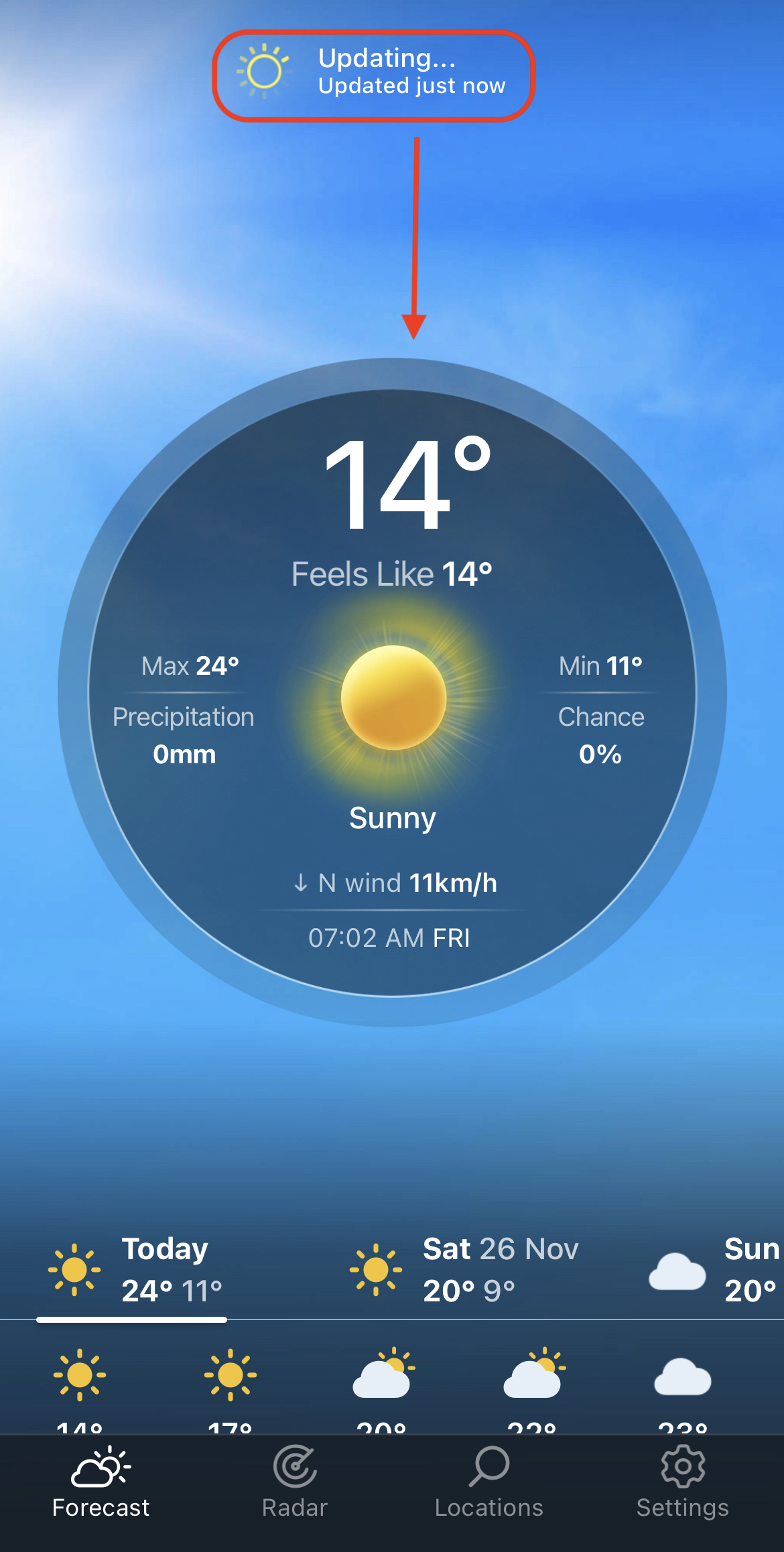Select the Today forecast day
Screen dimensions: 784x1552
click(134, 1270)
